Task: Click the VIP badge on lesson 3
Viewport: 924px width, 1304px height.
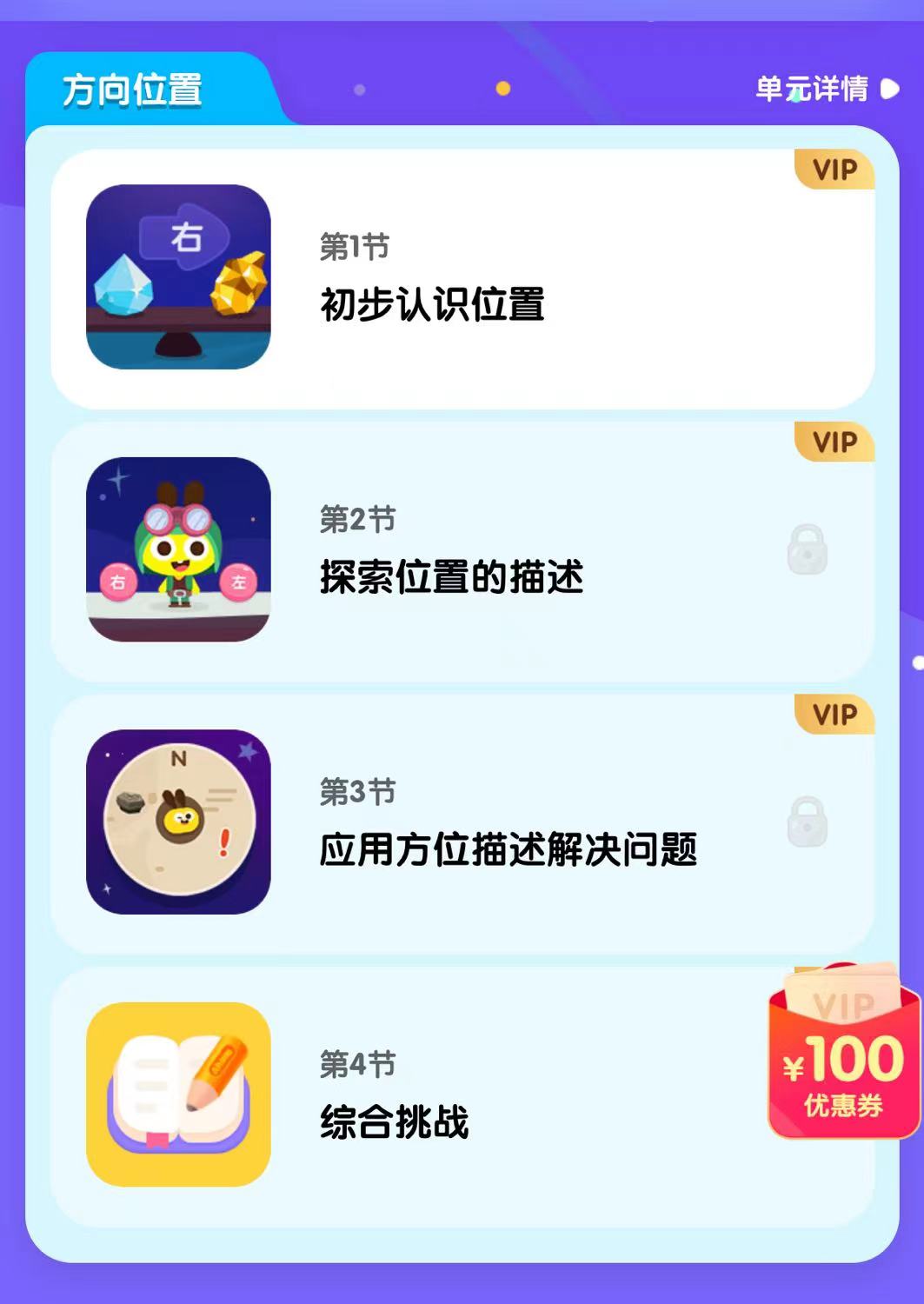Action: pos(833,715)
